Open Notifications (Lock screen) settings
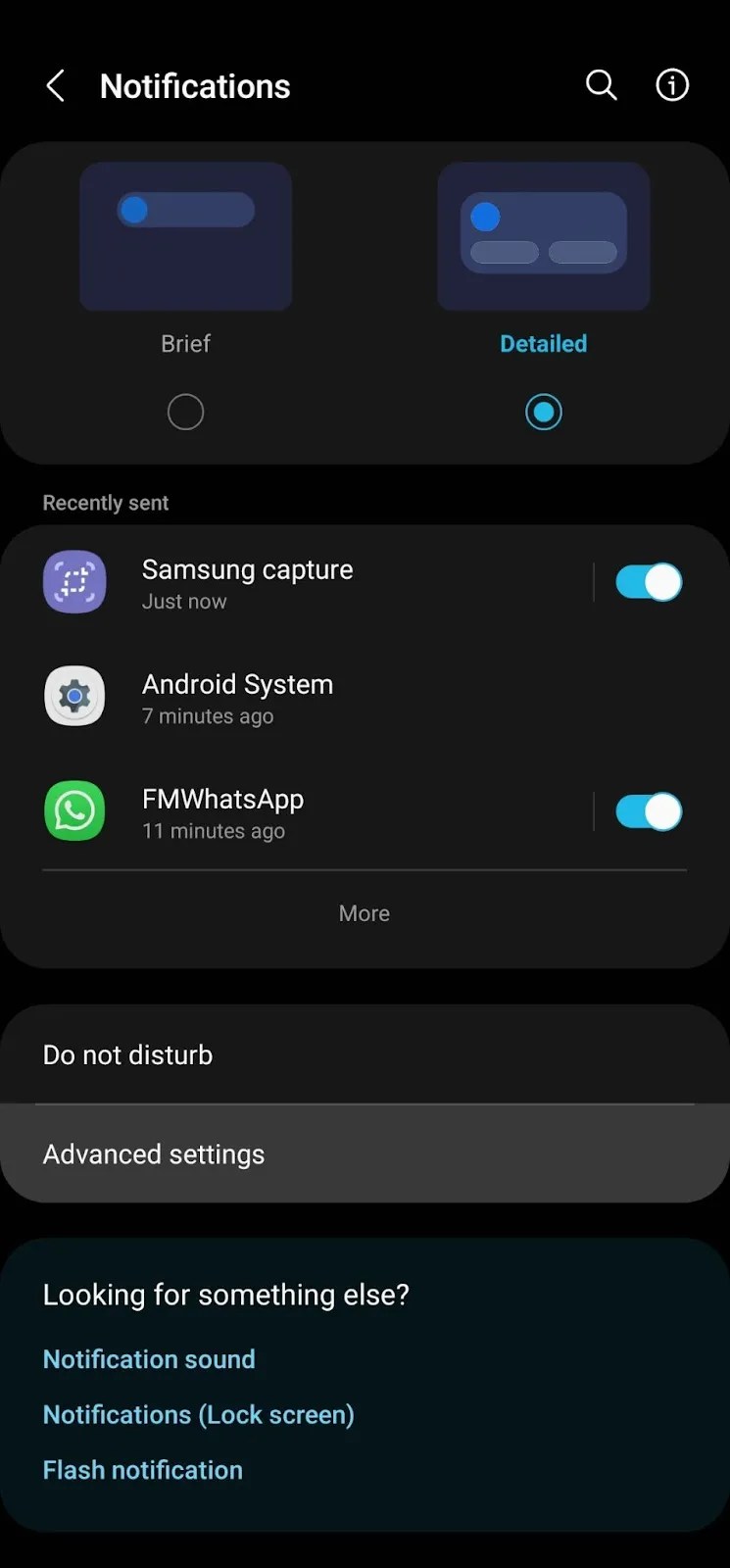This screenshot has width=730, height=1568. [198, 1414]
